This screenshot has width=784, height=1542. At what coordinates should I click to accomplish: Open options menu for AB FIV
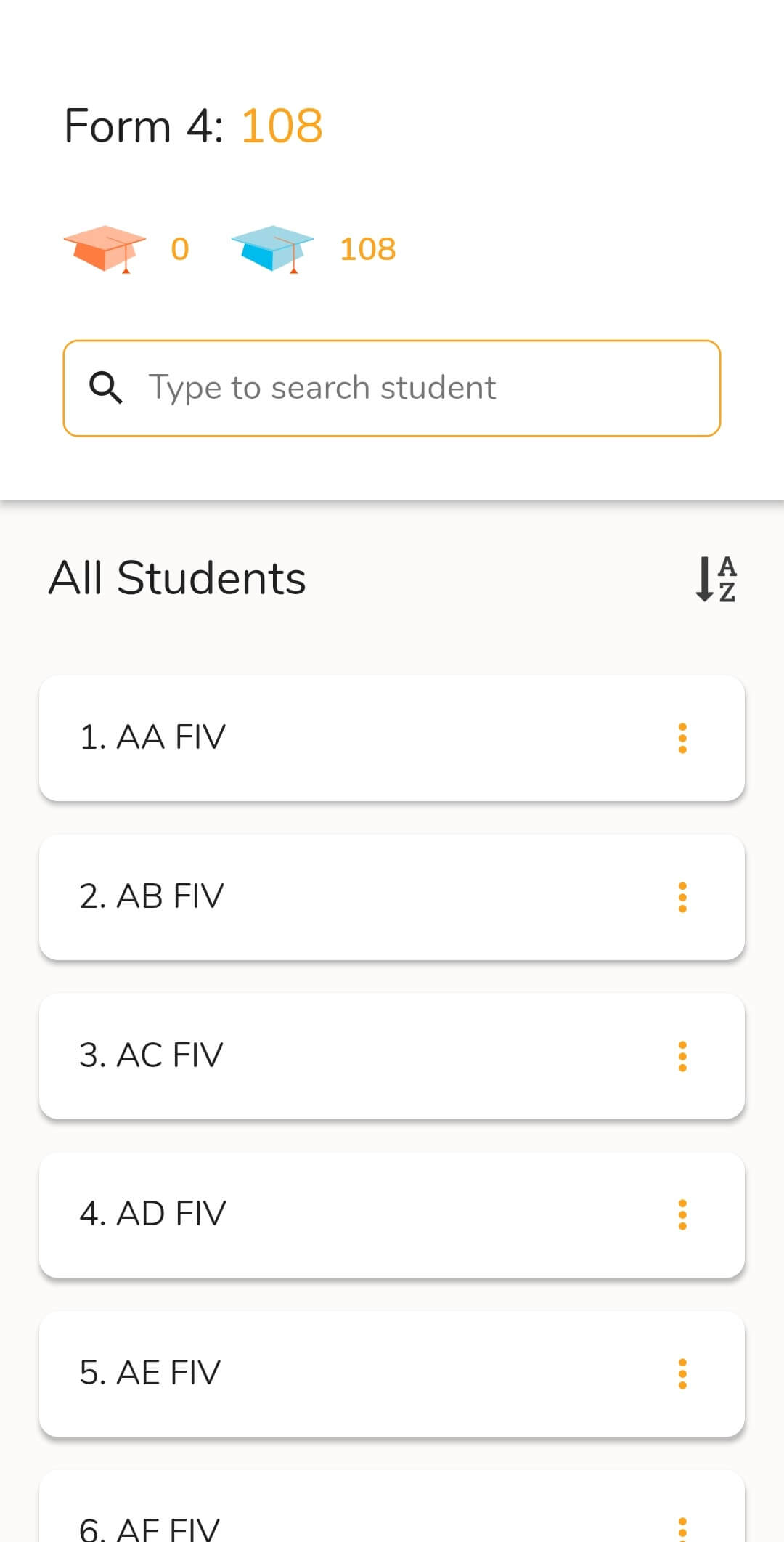682,897
